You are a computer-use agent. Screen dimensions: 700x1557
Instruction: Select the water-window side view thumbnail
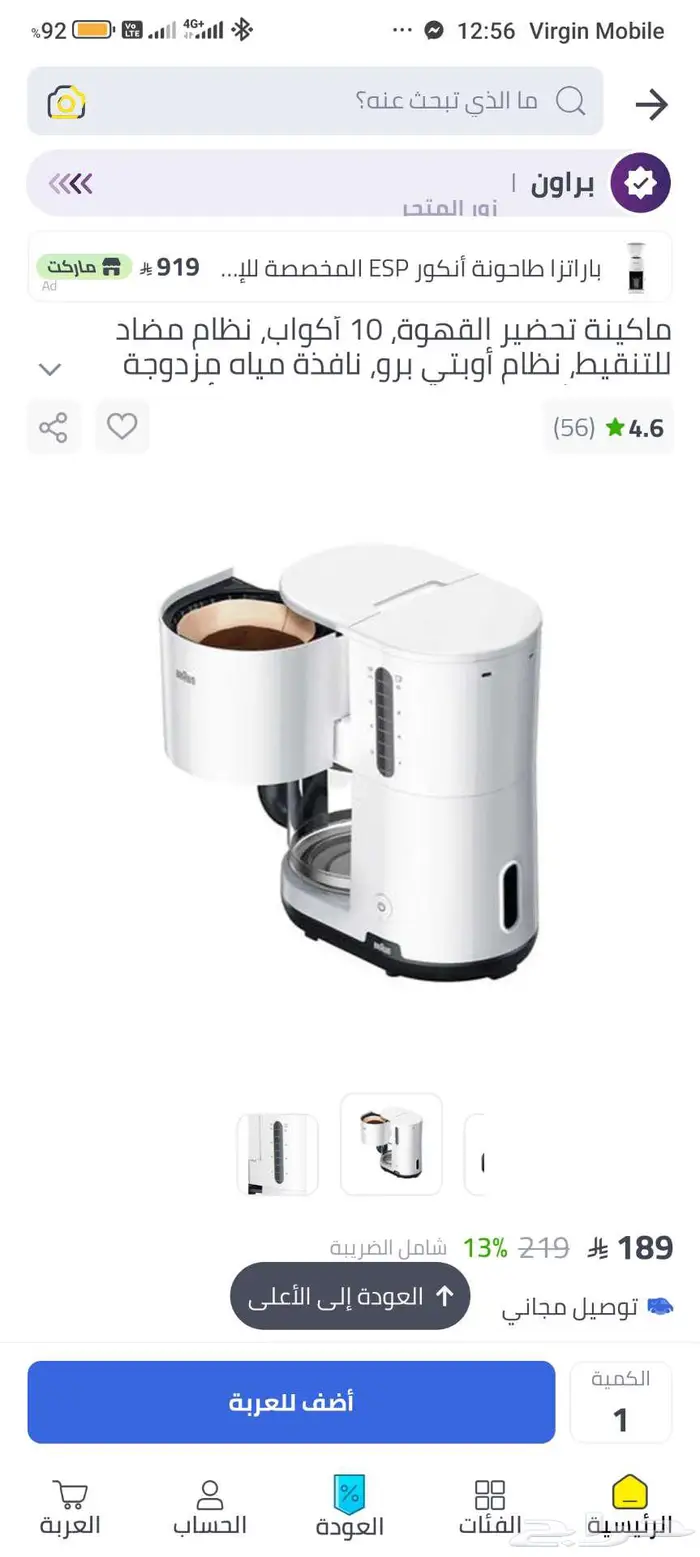tap(277, 1155)
